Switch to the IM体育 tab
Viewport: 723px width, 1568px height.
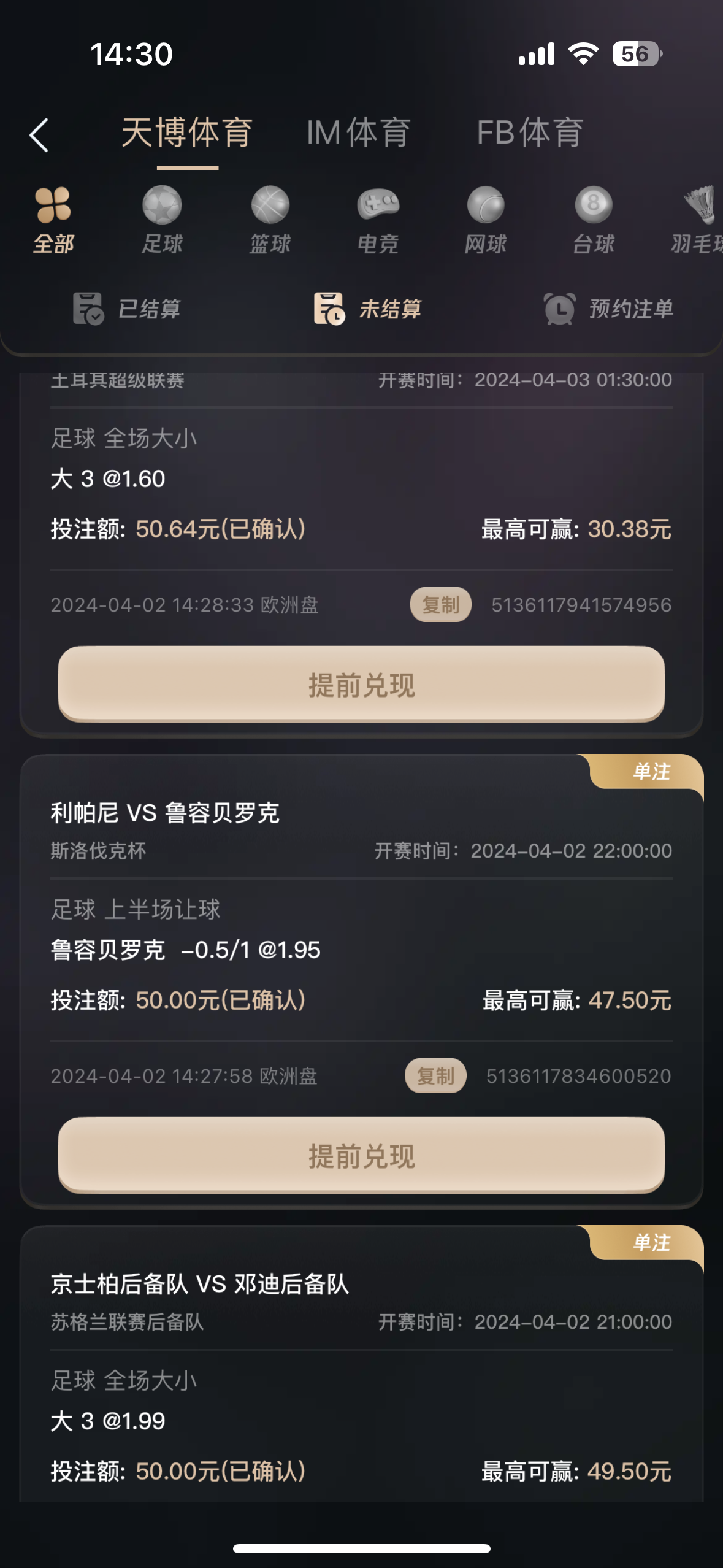(x=358, y=133)
